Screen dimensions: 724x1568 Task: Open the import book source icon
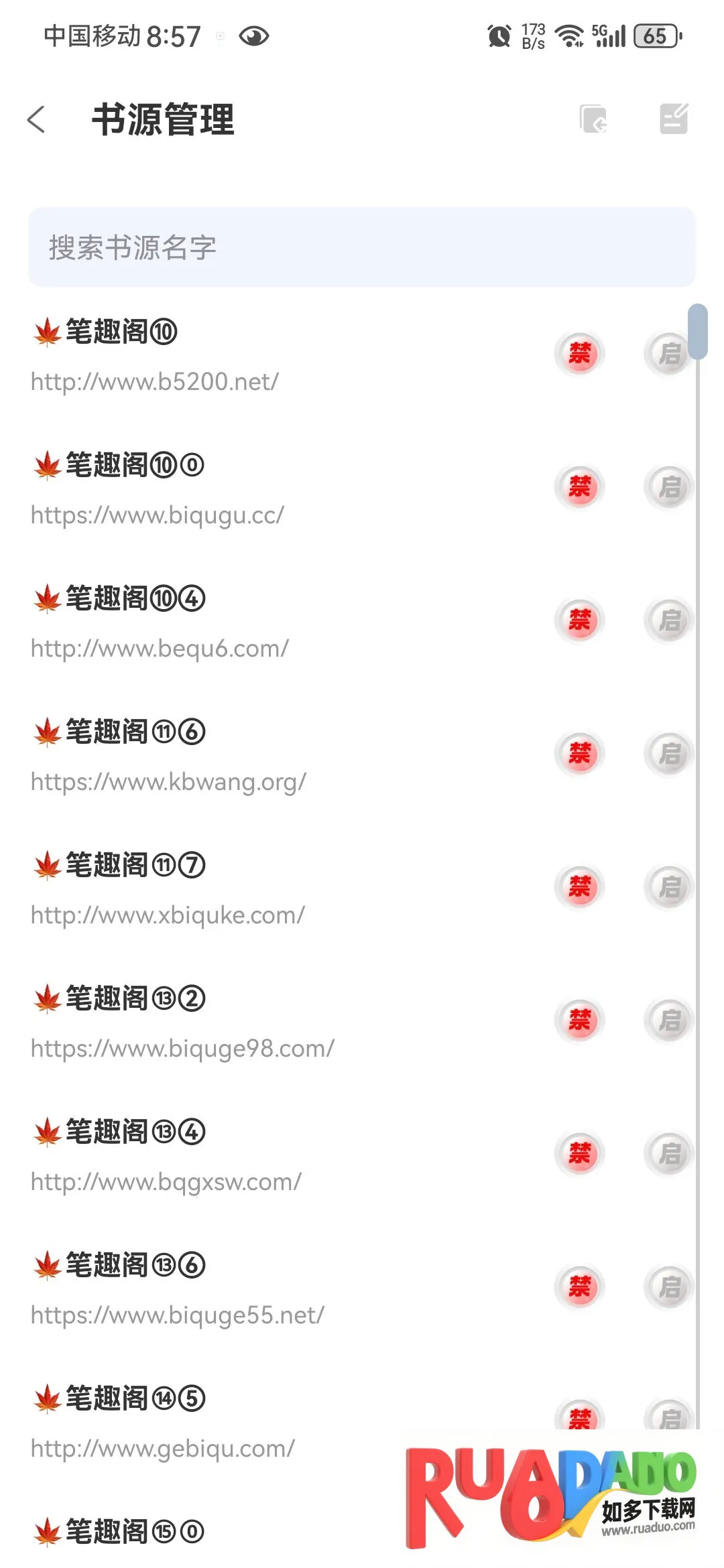[593, 119]
